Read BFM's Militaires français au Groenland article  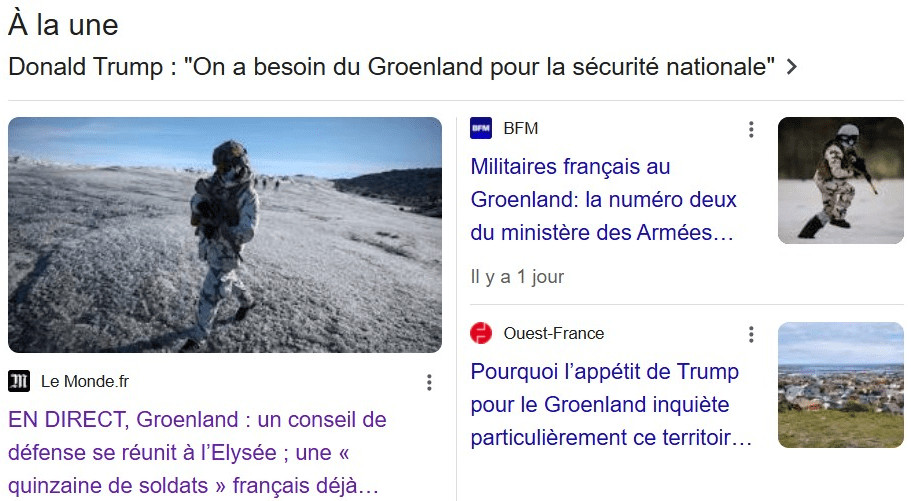(603, 199)
